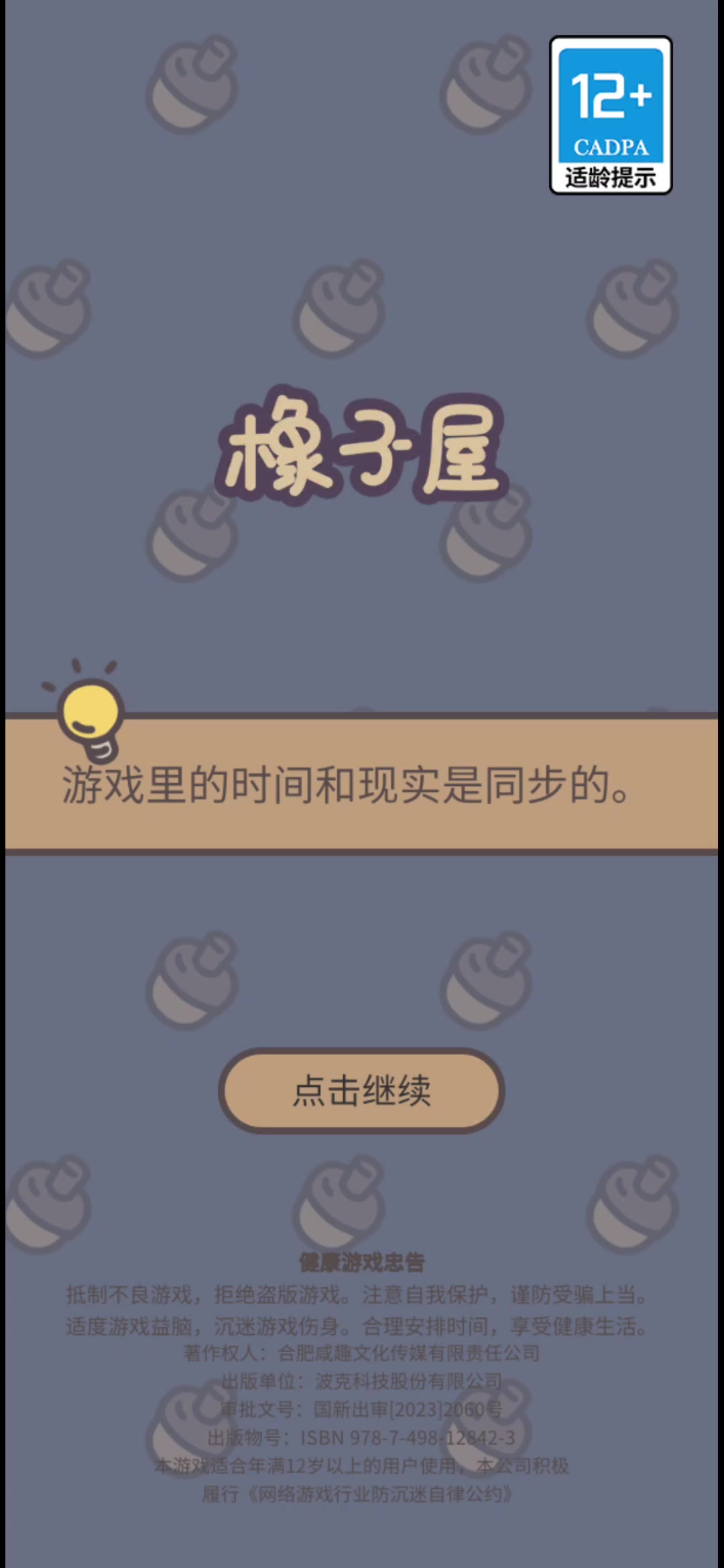Tap the 点击继续 button to continue

coord(361,1090)
